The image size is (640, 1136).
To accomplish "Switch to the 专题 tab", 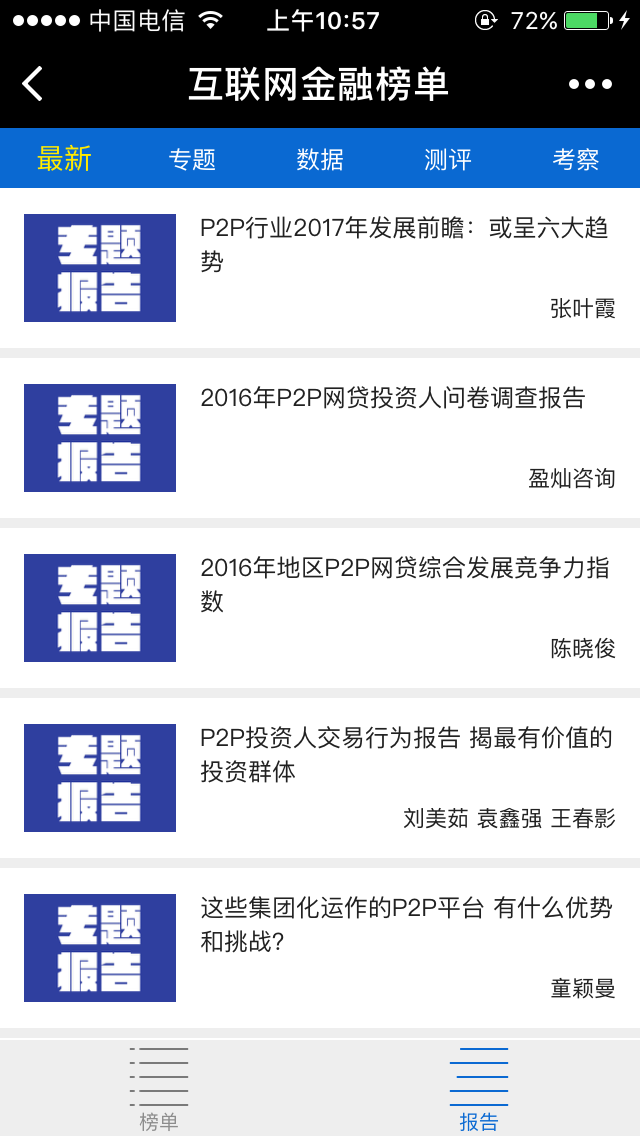I will [192, 159].
